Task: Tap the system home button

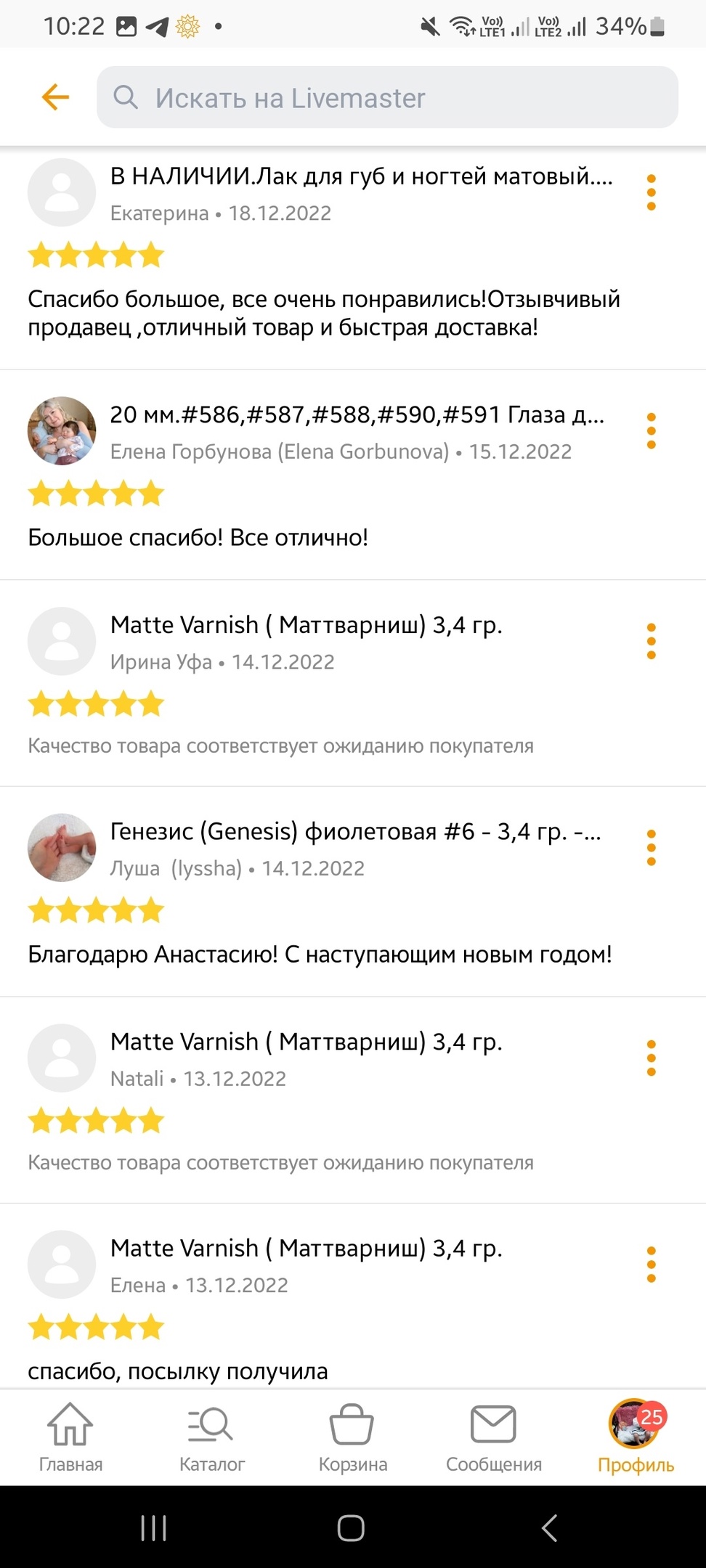Action: click(x=351, y=1527)
